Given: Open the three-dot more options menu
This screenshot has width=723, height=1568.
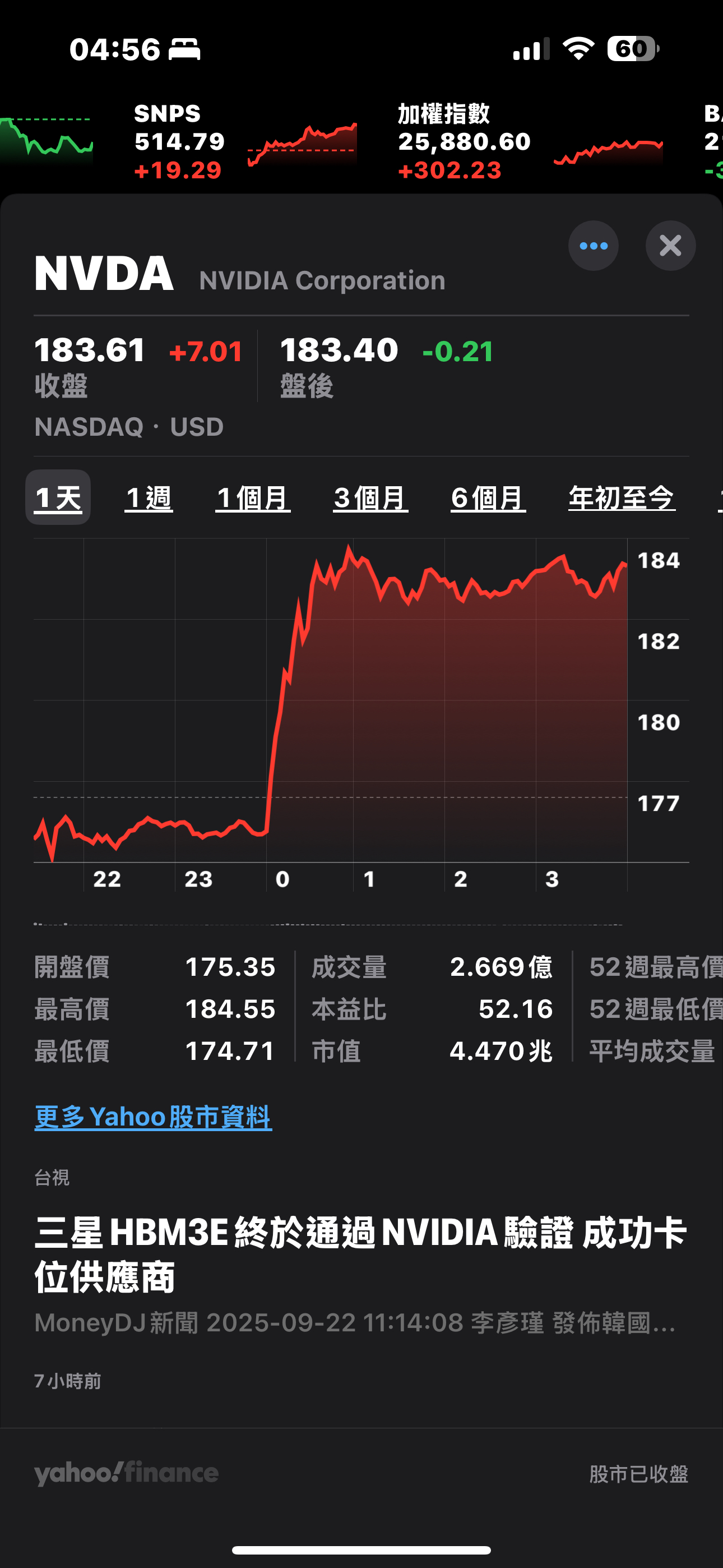Looking at the screenshot, I should pos(594,246).
